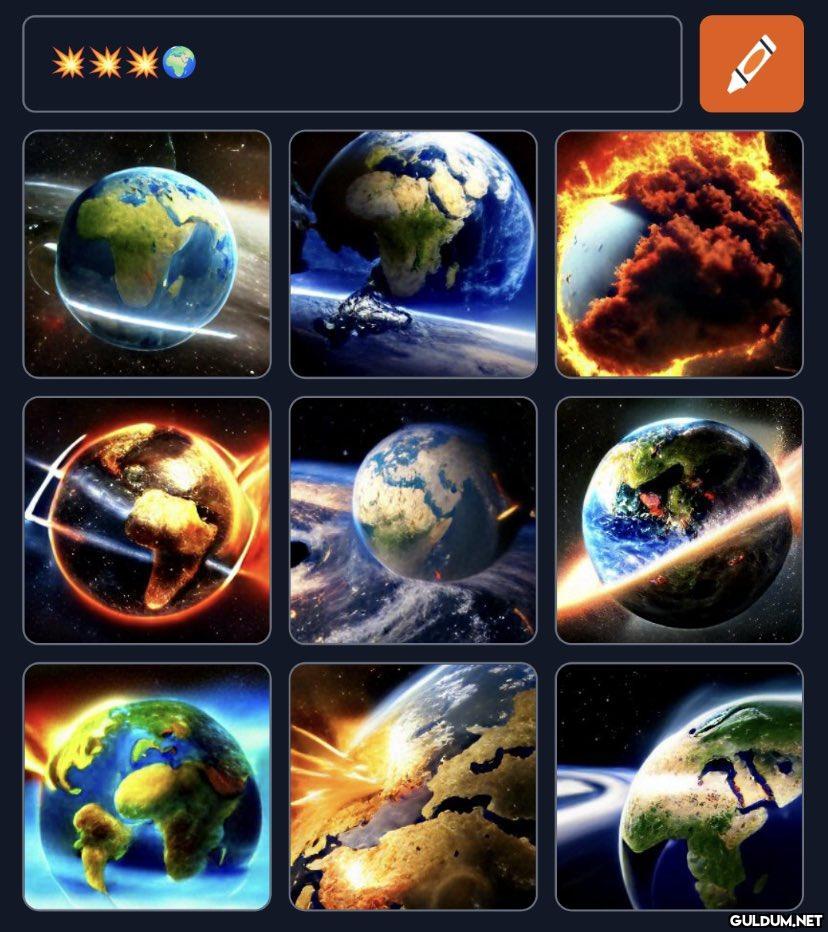This screenshot has width=828, height=932.
Task: Tap the emoji prompt text field
Action: pyautogui.click(x=352, y=64)
